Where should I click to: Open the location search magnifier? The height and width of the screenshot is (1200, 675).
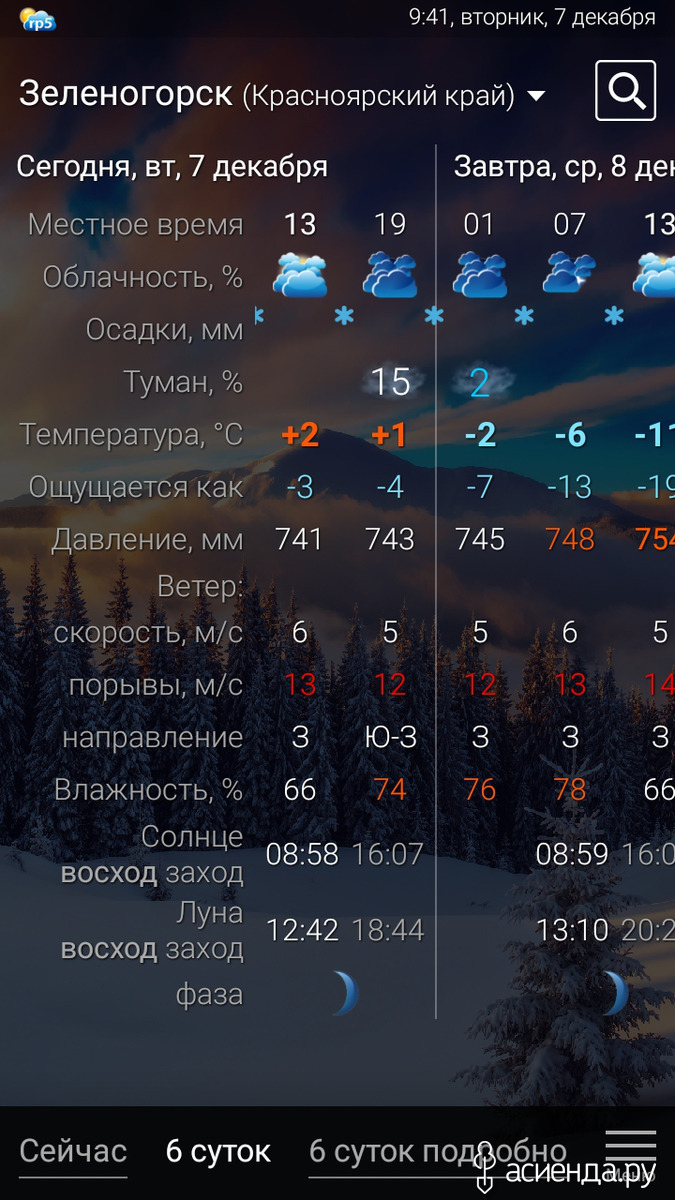coord(625,91)
